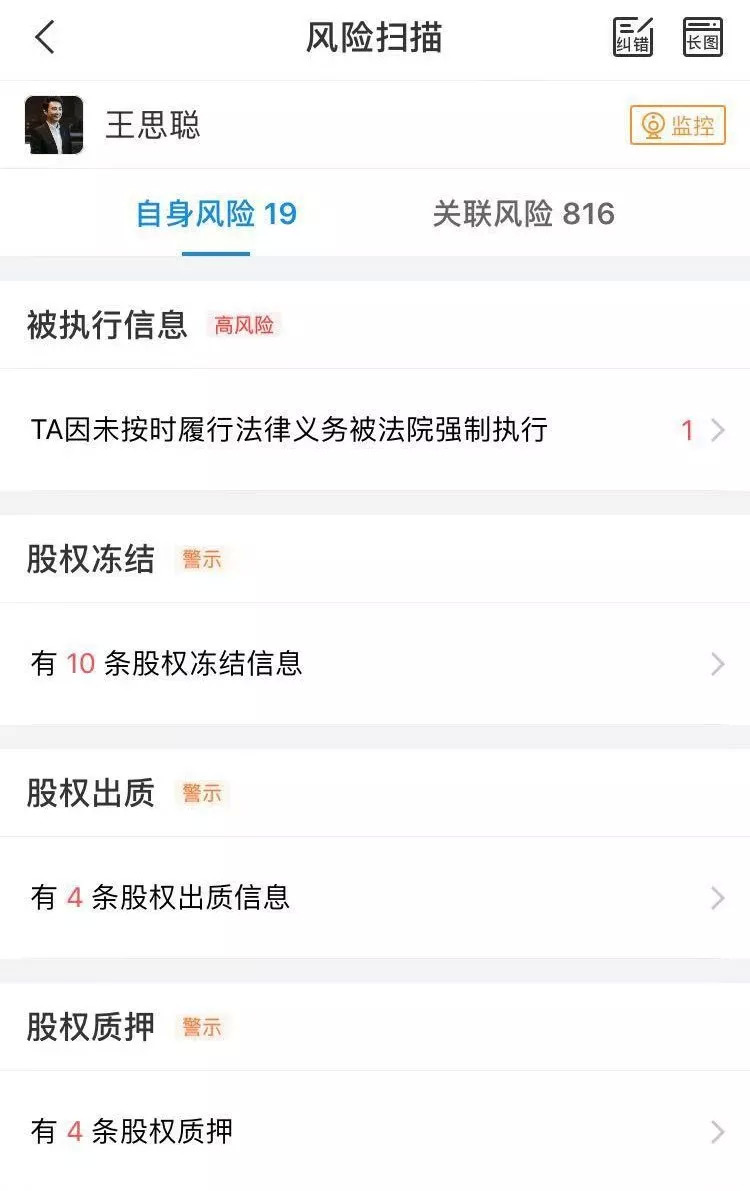The height and width of the screenshot is (1191, 750).
Task: Tap the 监控 monitor button
Action: [x=677, y=126]
